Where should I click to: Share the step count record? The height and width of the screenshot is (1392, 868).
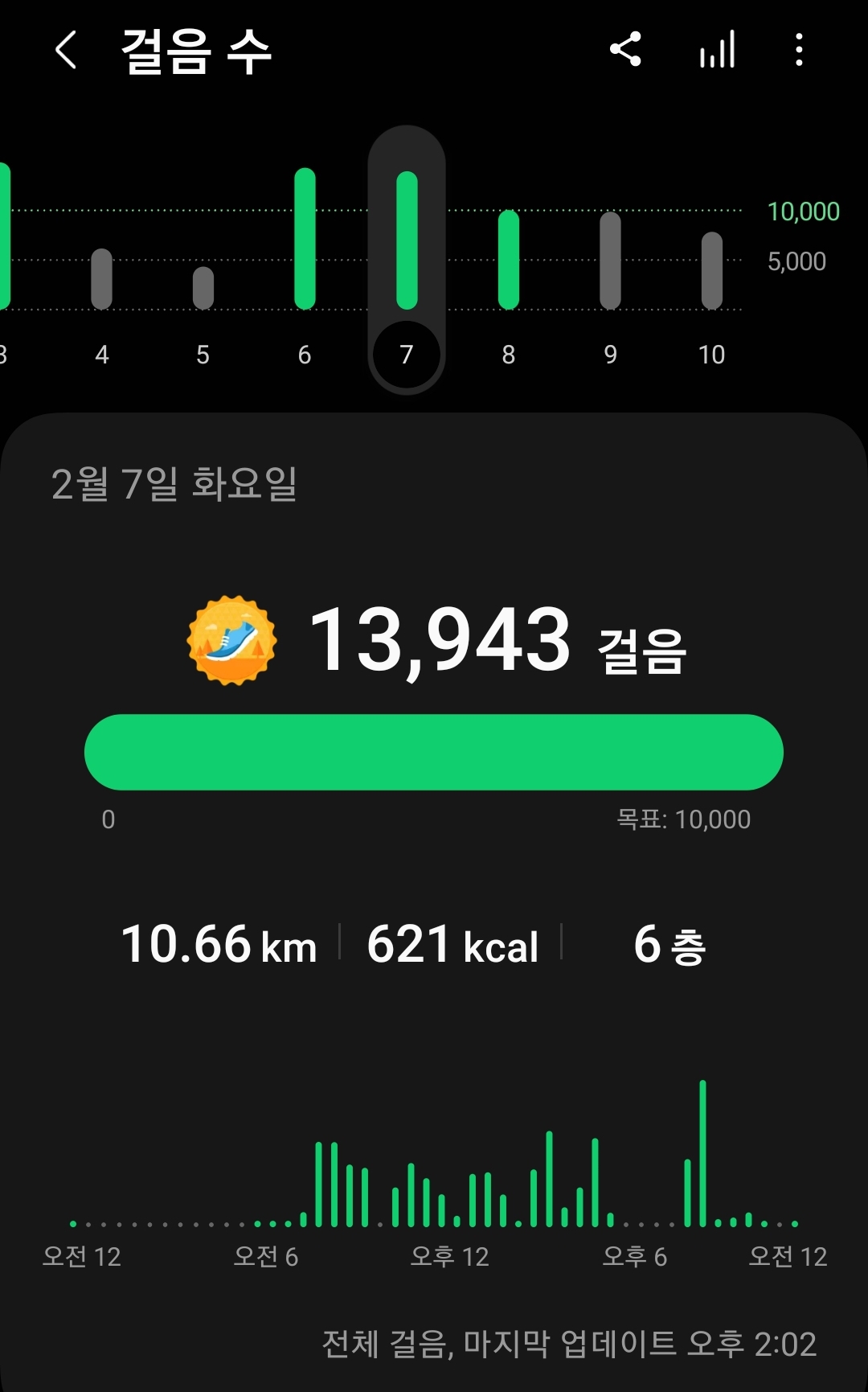click(x=625, y=50)
